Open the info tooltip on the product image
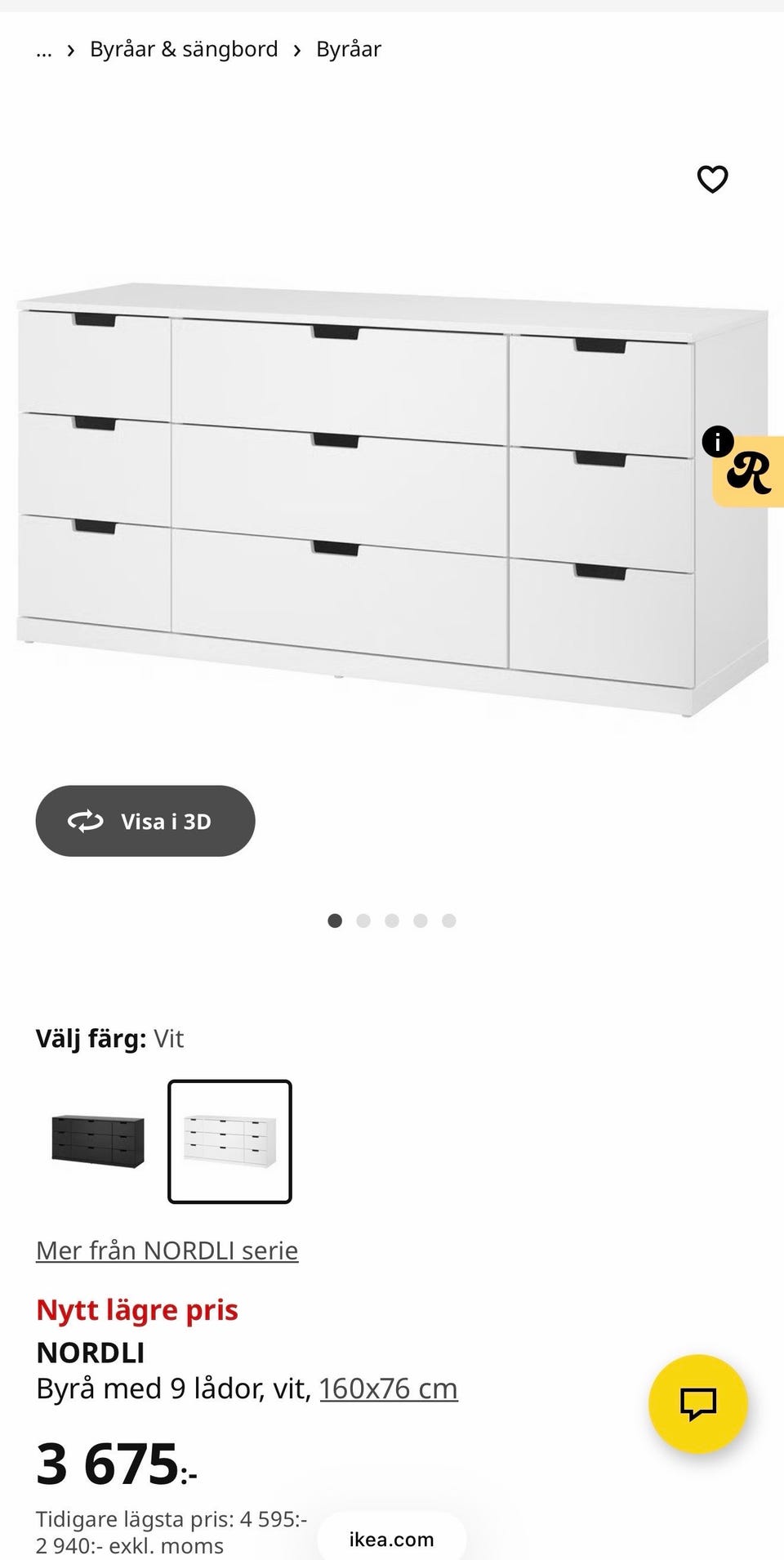This screenshot has height=1560, width=784. tap(717, 442)
